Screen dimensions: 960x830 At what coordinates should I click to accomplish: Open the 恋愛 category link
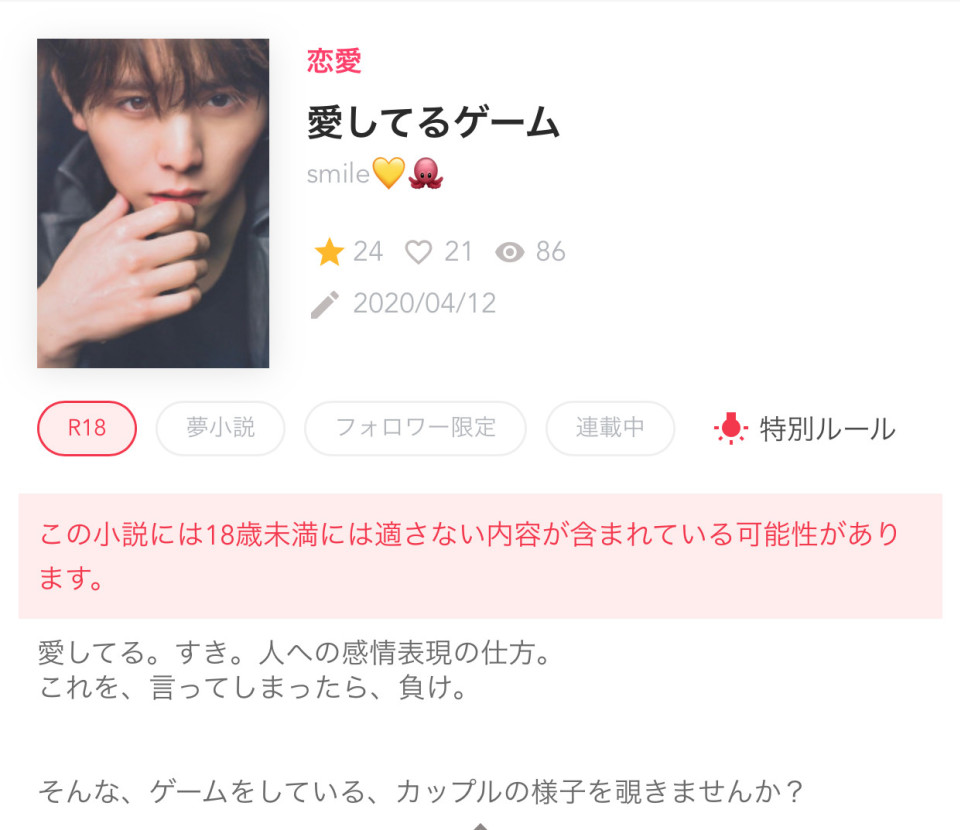pyautogui.click(x=334, y=60)
